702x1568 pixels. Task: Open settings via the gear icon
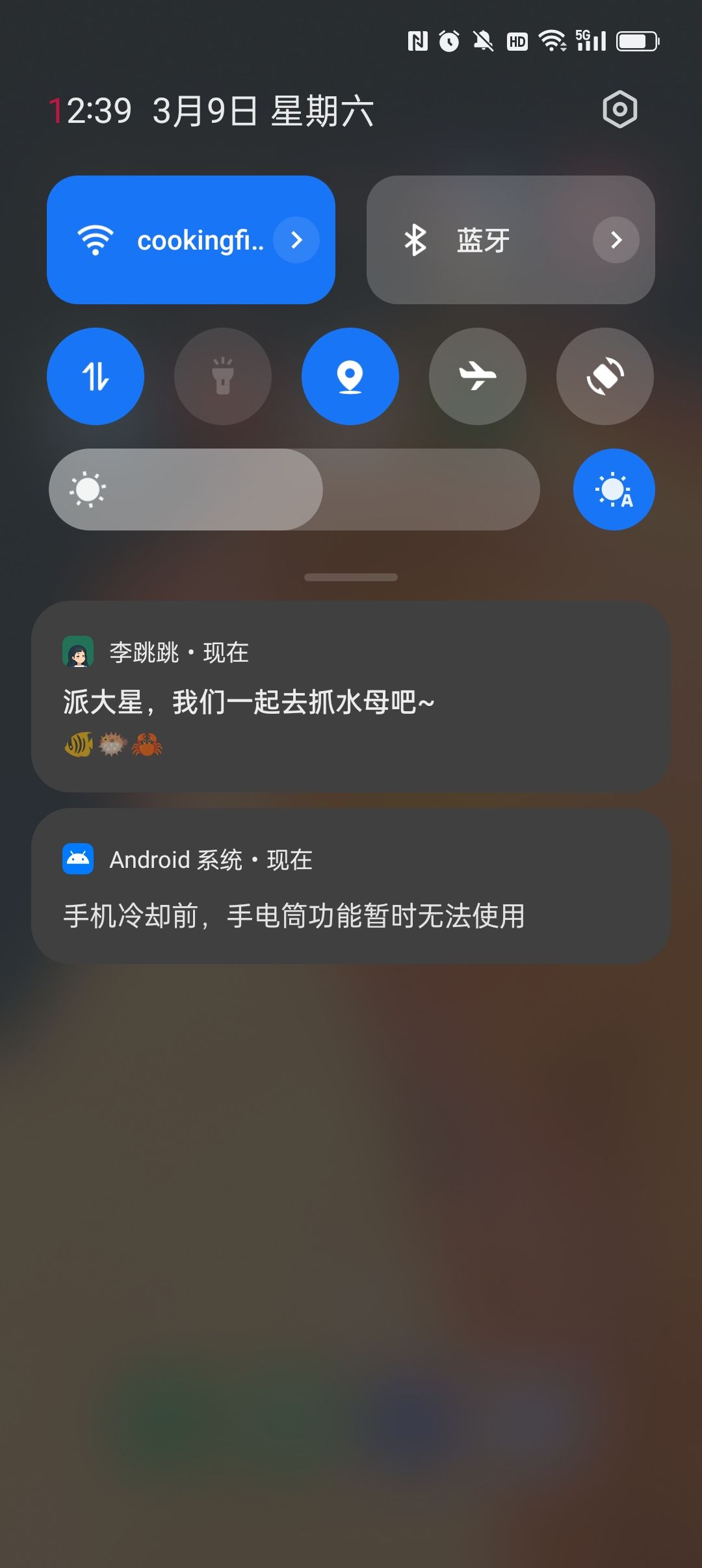(x=619, y=109)
